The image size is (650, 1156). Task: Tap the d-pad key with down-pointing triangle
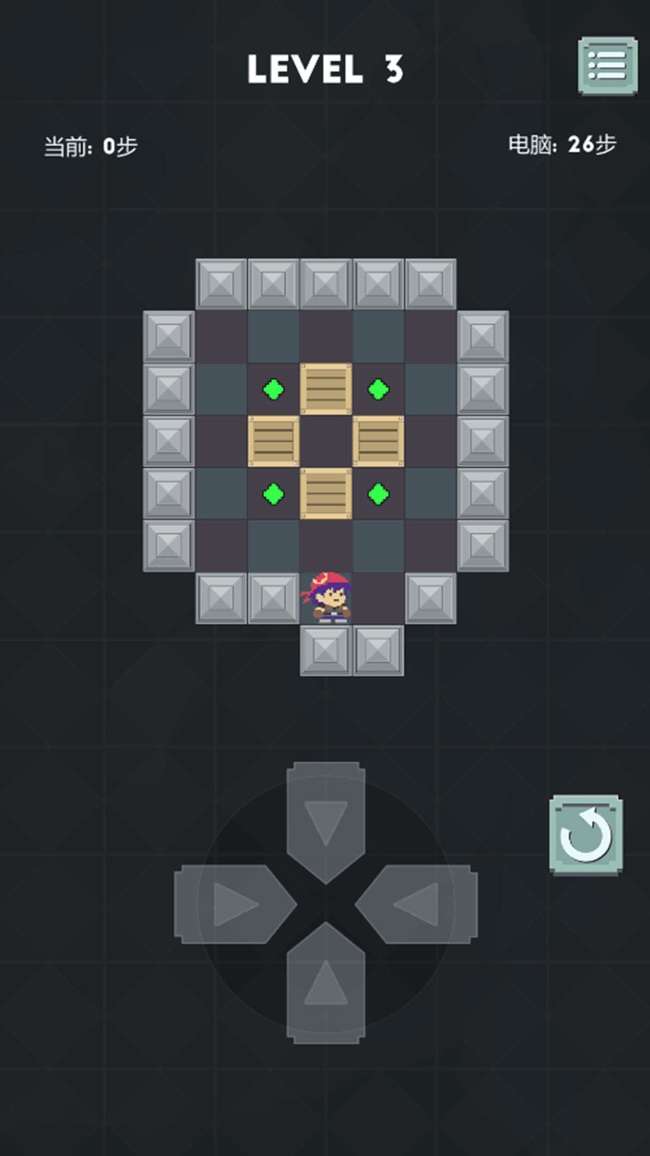pyautogui.click(x=326, y=821)
